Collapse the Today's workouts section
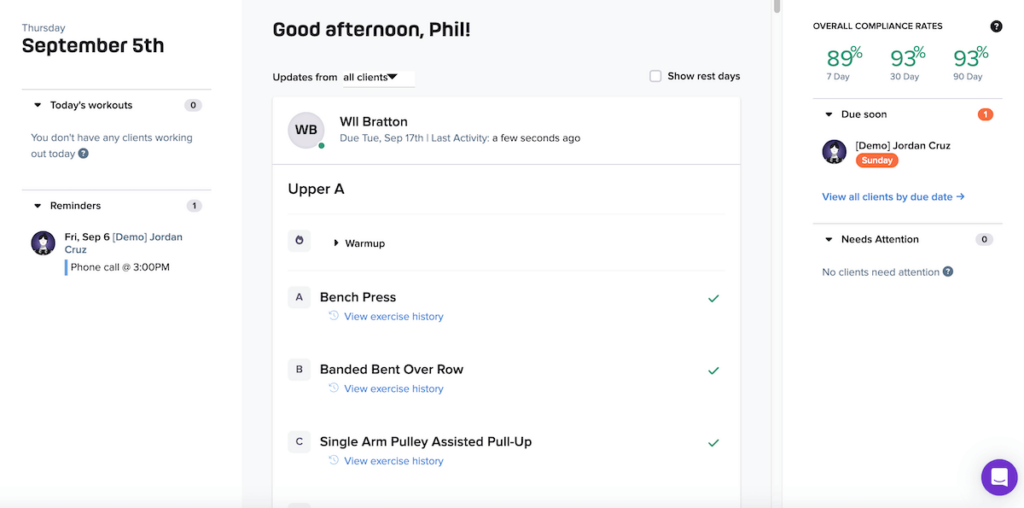Viewport: 1024px width, 508px height. click(38, 105)
